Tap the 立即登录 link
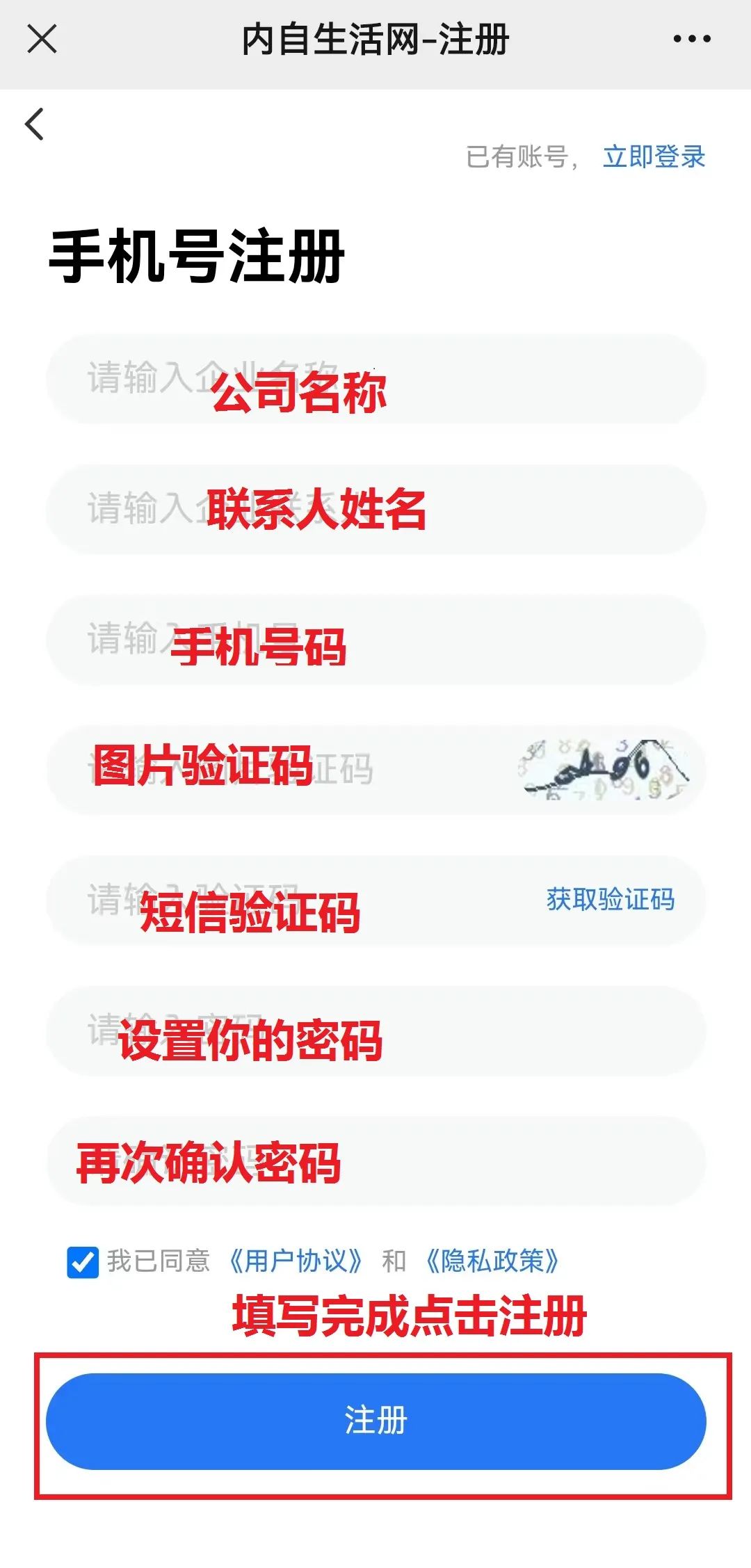Screen dimensions: 751x1568 pyautogui.click(x=654, y=156)
